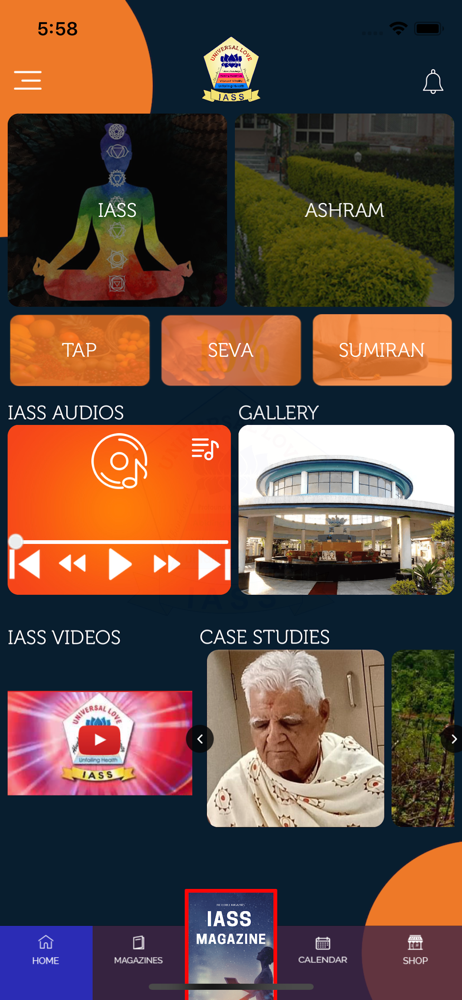Select the SEVA card
Screen dimensions: 462x1000
pyautogui.click(x=231, y=350)
